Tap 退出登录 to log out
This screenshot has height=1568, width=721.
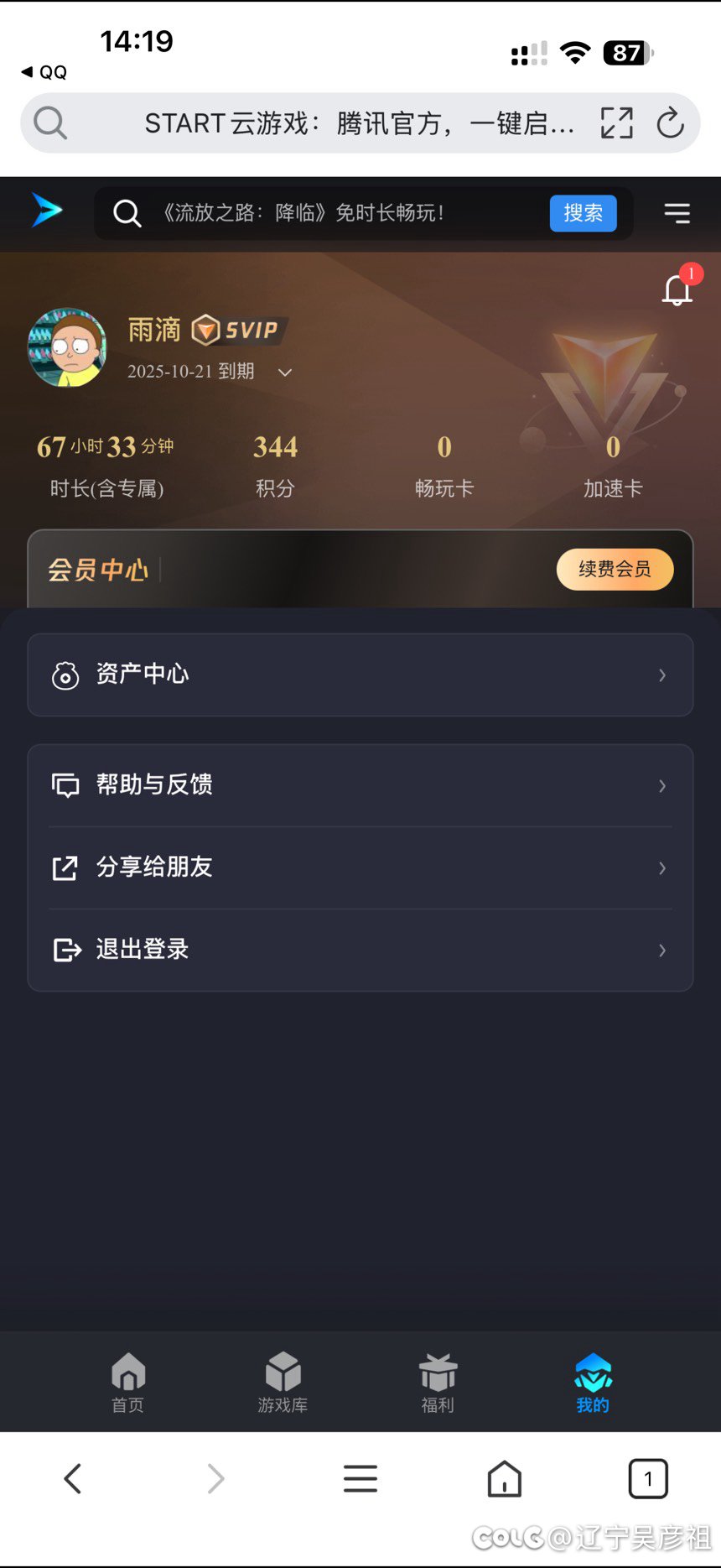pos(360,950)
